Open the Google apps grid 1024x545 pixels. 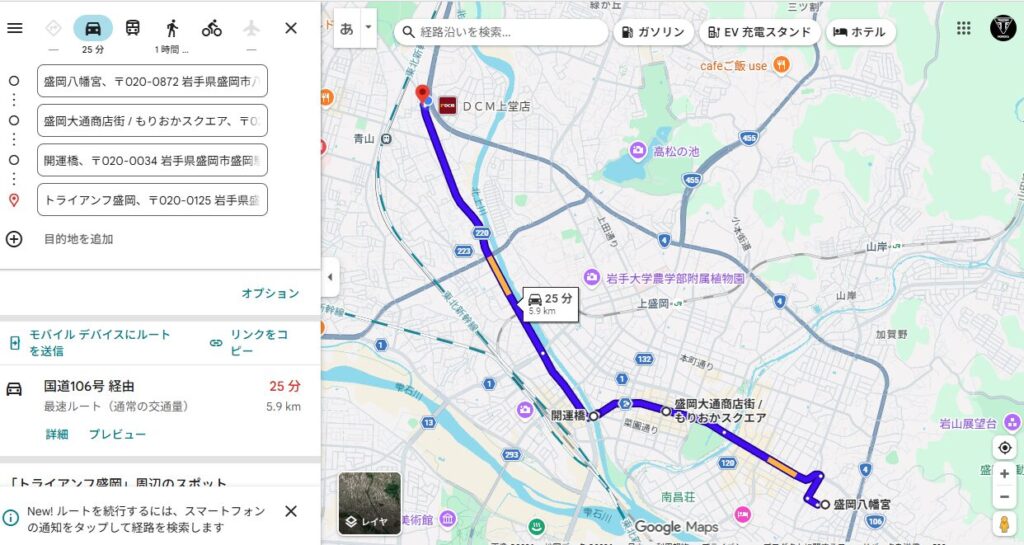pos(963,28)
